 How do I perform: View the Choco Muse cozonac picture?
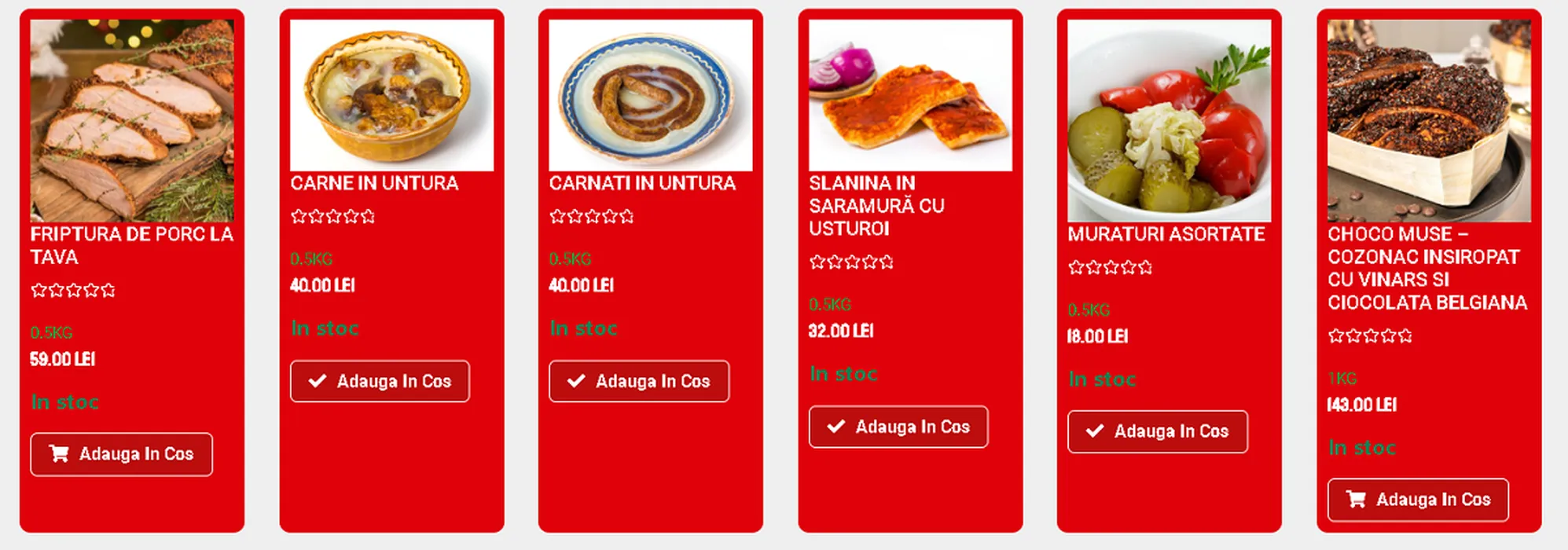click(x=1429, y=120)
